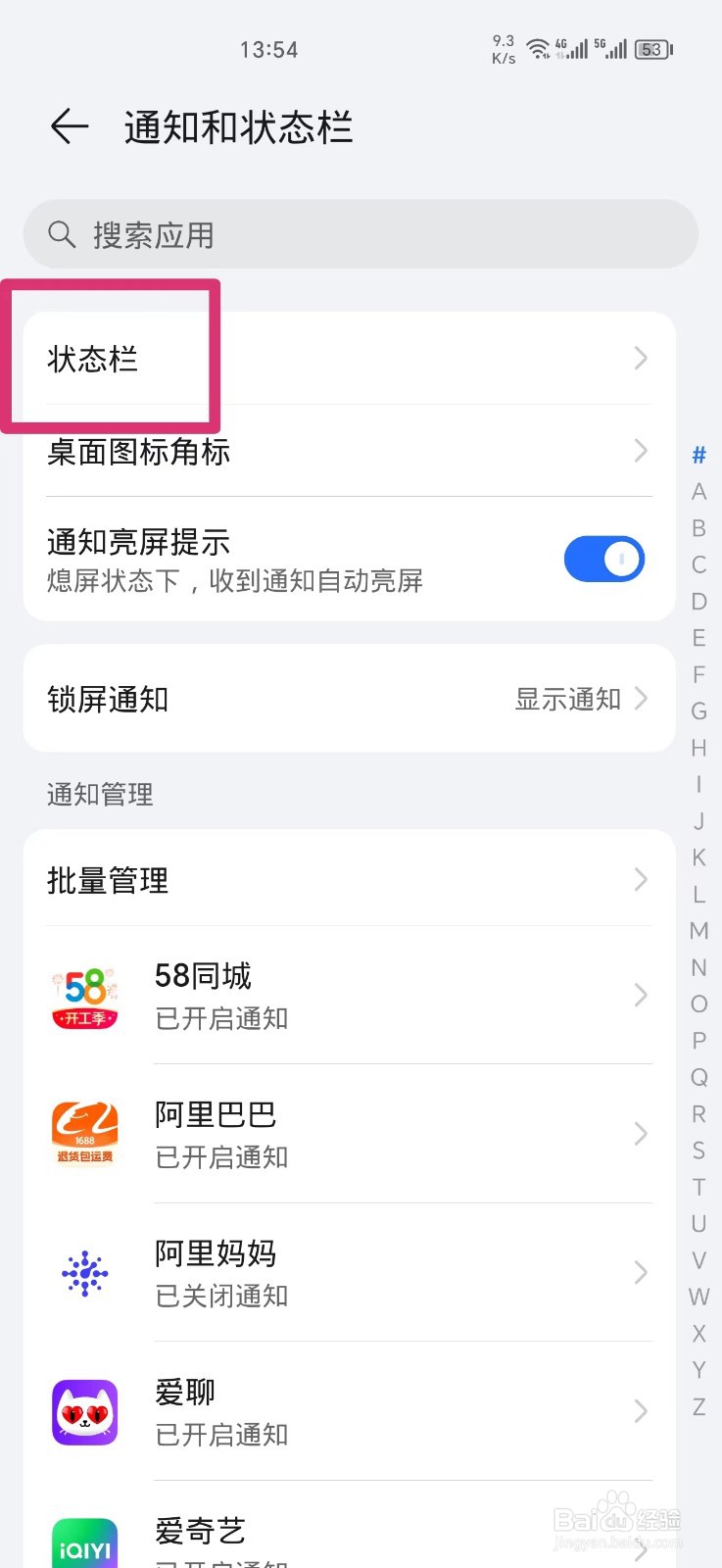Disable 通知亮屏提示 switch

point(603,559)
